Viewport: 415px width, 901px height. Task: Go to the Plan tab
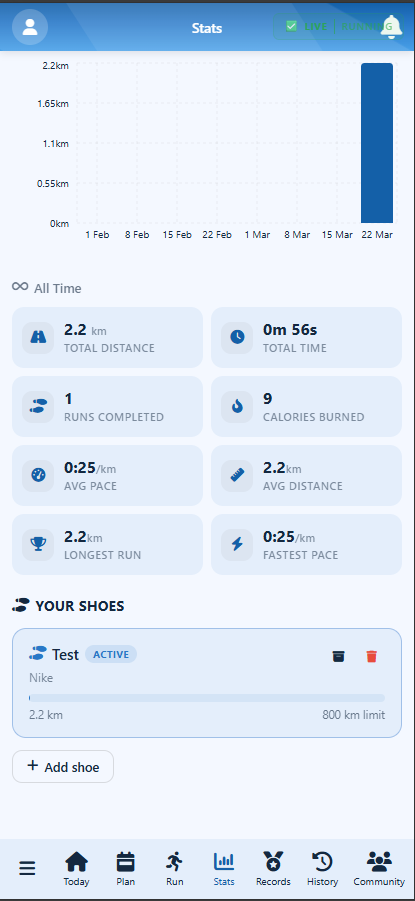(125, 869)
